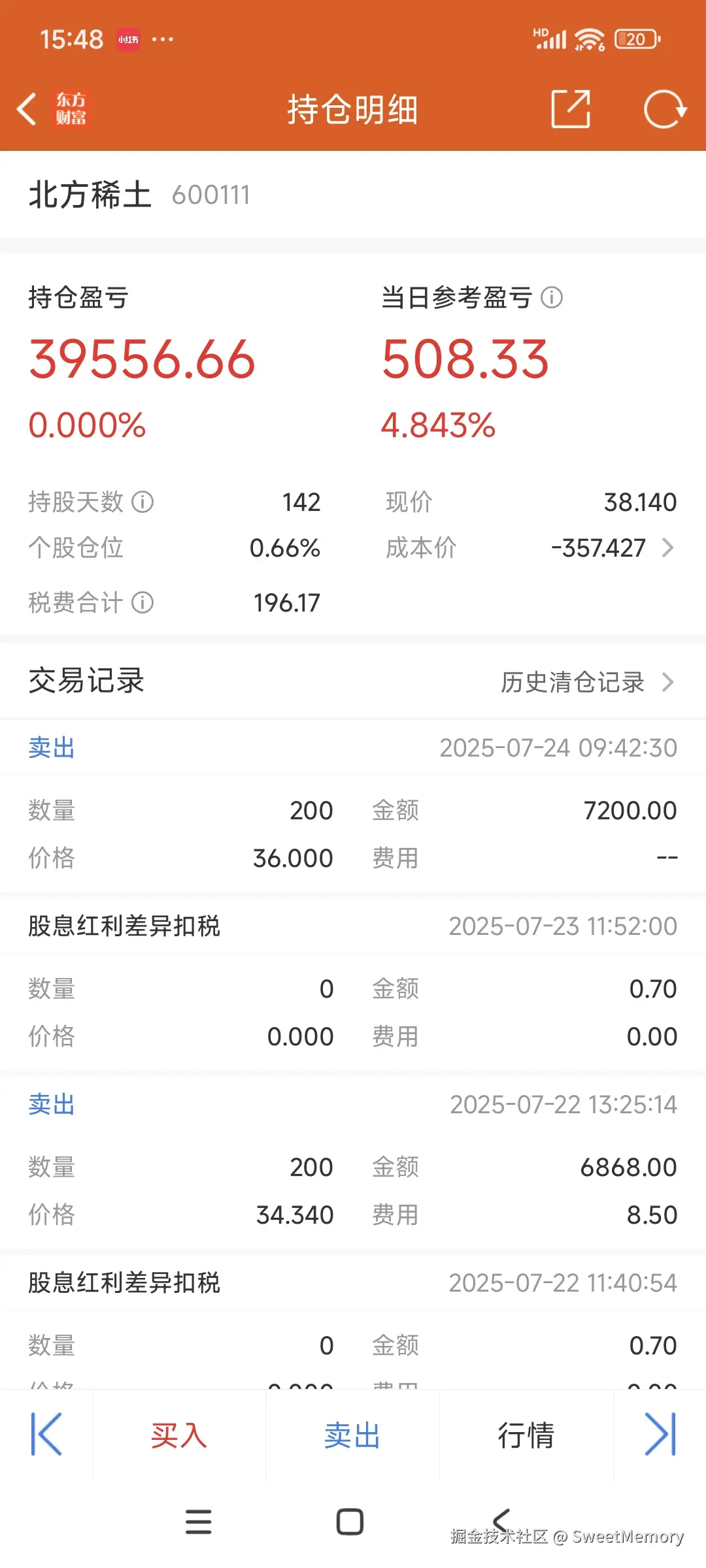
Task: Tap the first sell record's 卖出 label
Action: coord(52,747)
